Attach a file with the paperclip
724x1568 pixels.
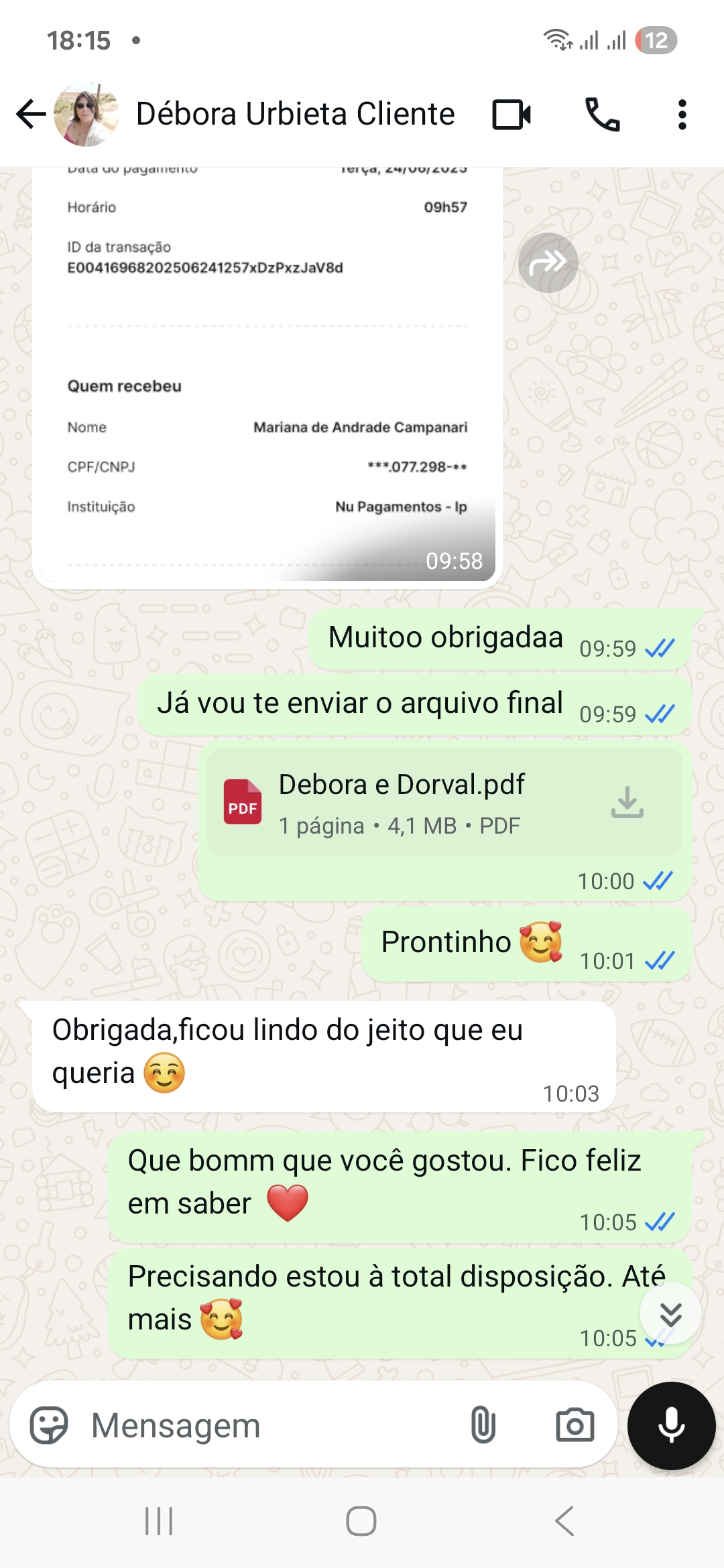483,1425
